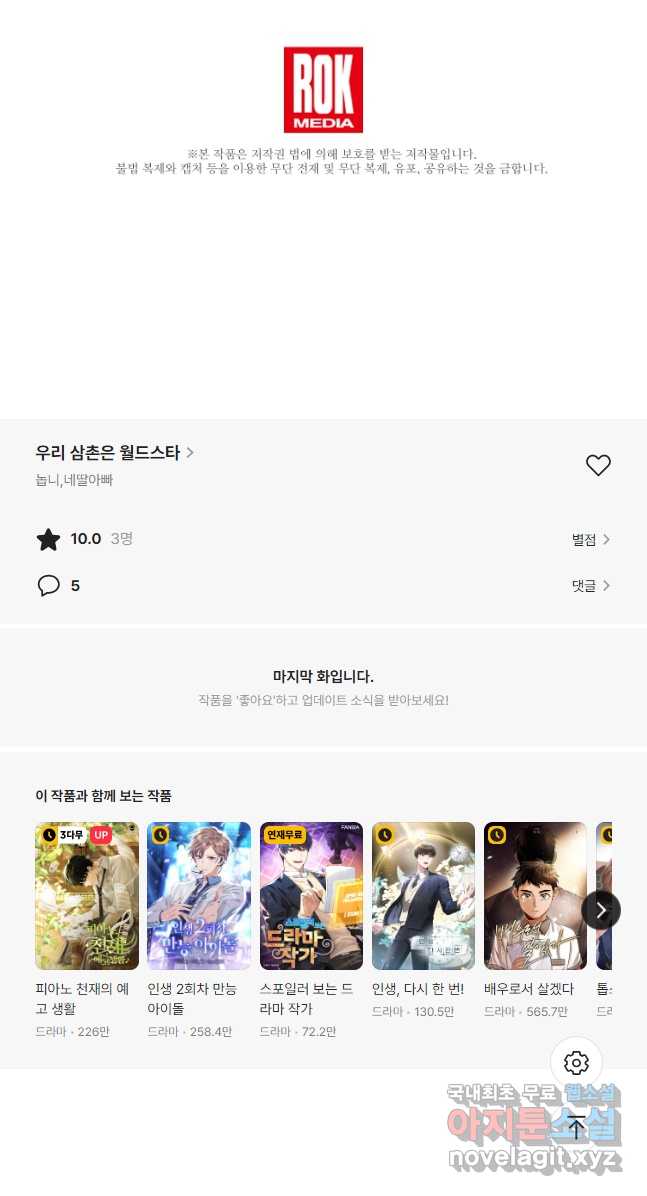Open the 우리 삼촌은 월드스타 title page
Image resolution: width=647 pixels, height=1196 pixels.
[114, 453]
